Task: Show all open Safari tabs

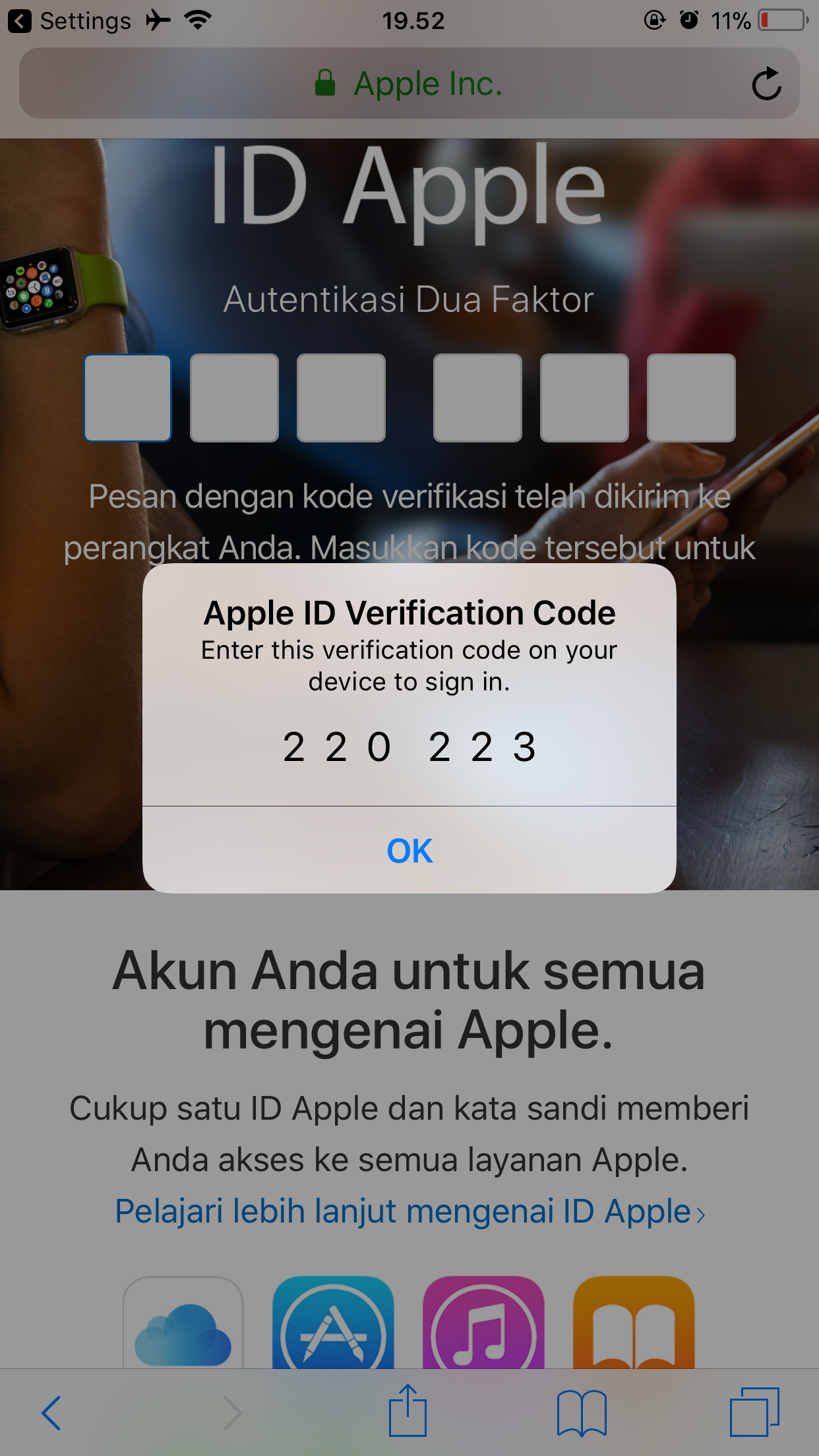Action: pyautogui.click(x=754, y=1412)
